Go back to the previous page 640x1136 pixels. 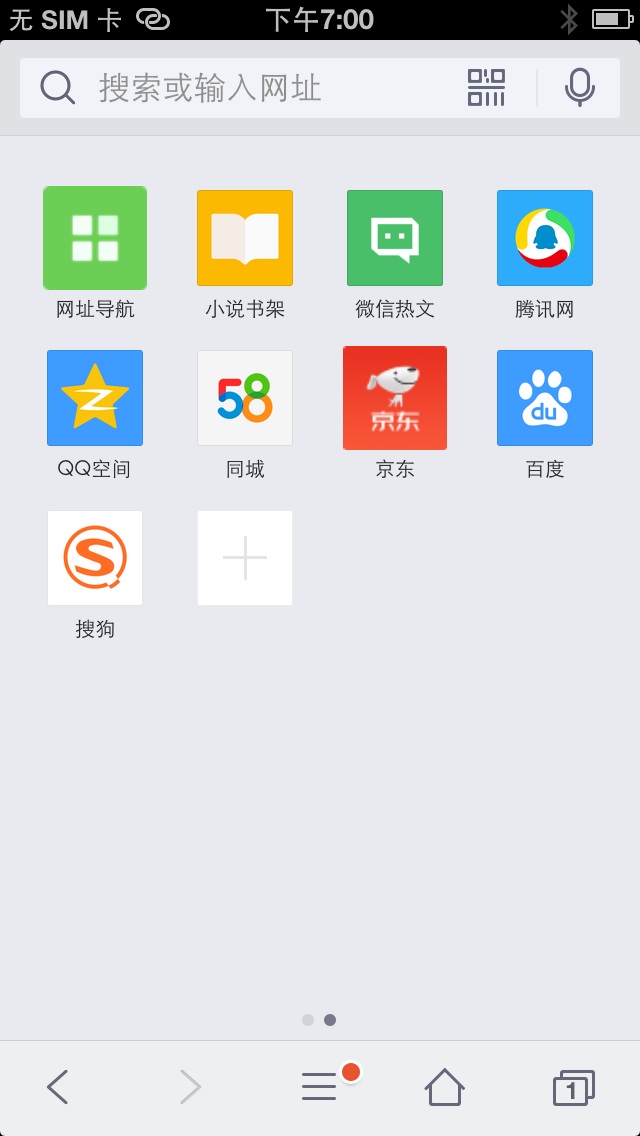click(x=58, y=1087)
